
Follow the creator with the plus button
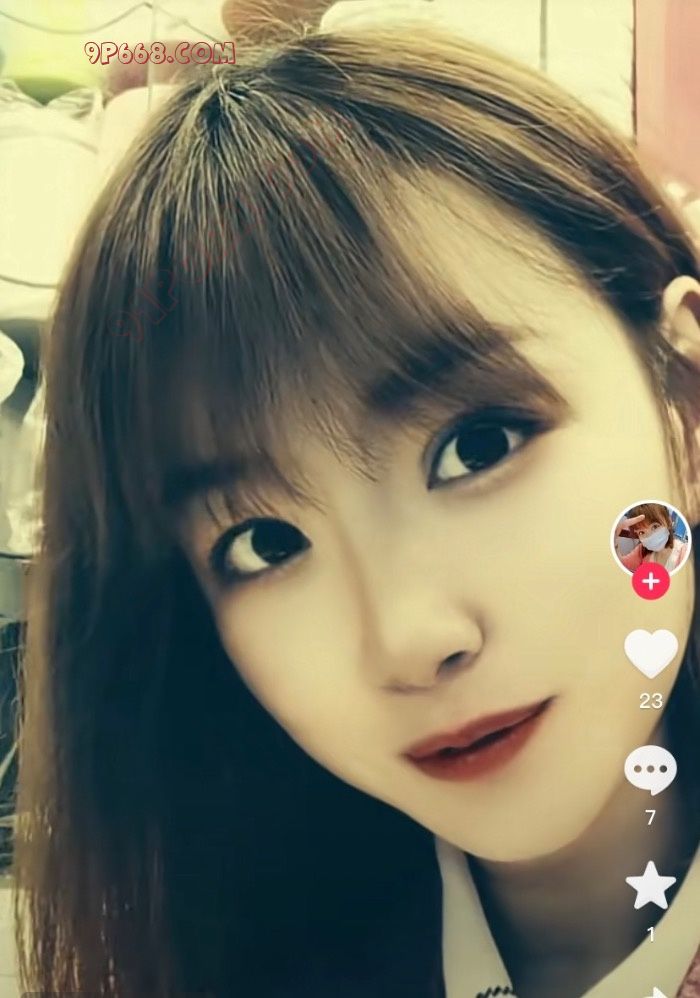[650, 580]
